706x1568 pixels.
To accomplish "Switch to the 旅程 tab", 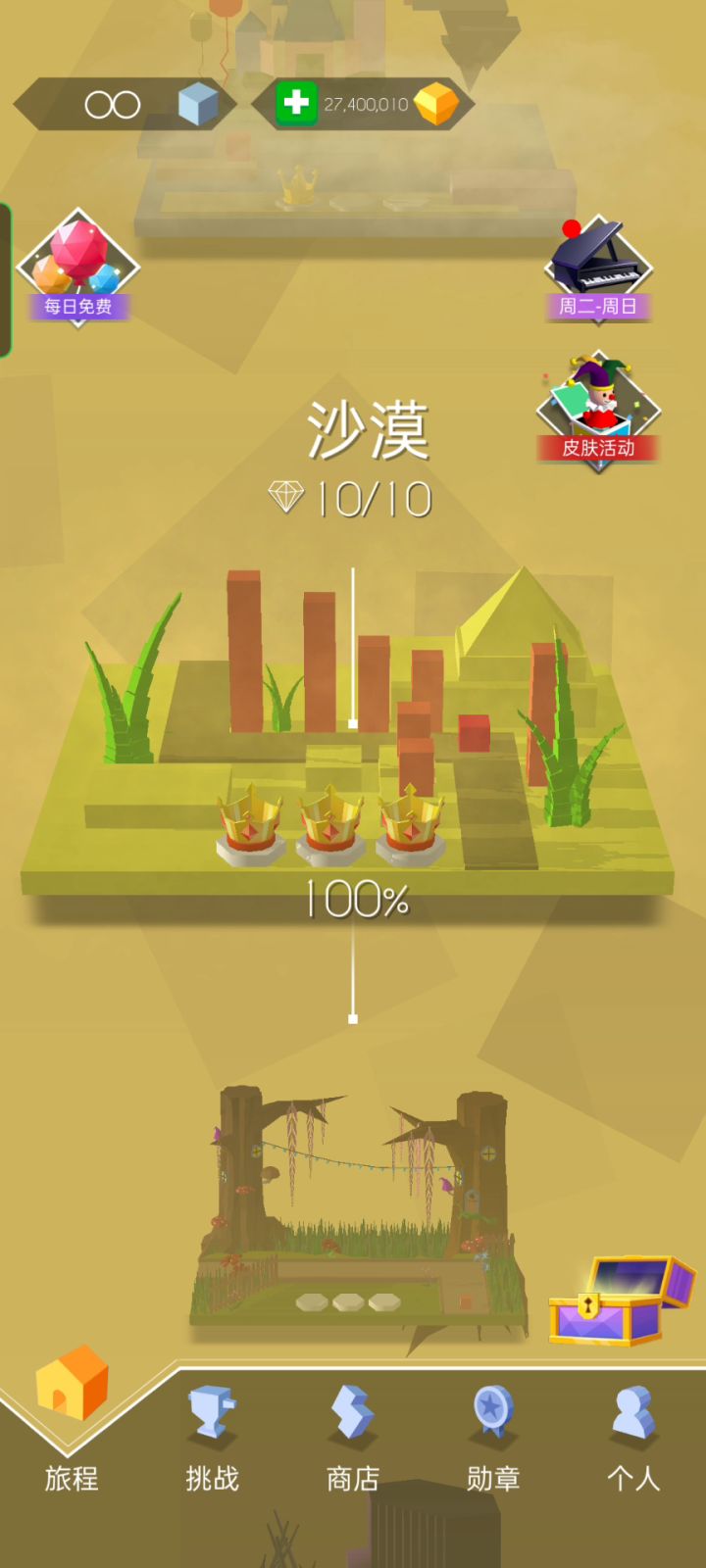I will click(72, 1421).
